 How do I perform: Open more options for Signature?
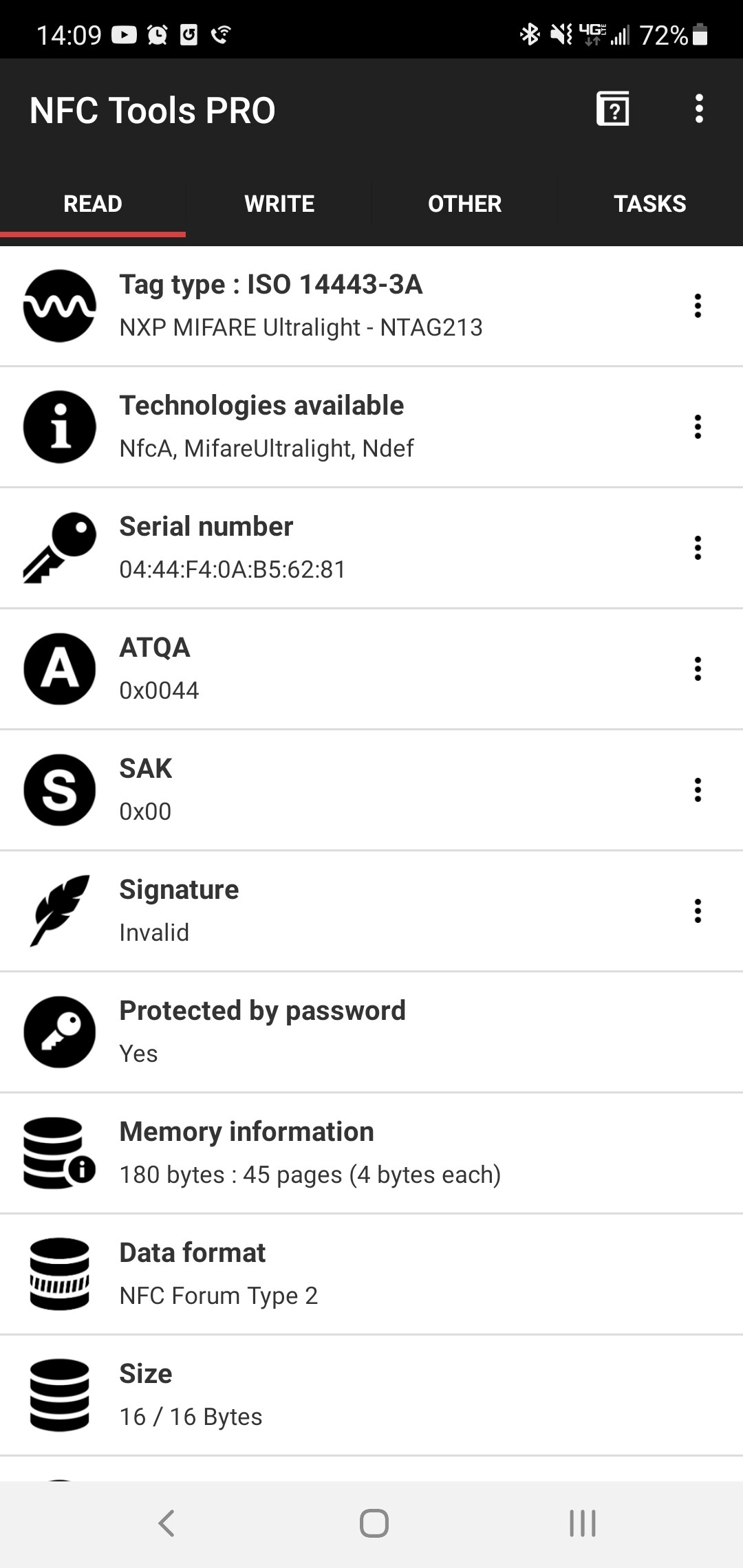698,911
